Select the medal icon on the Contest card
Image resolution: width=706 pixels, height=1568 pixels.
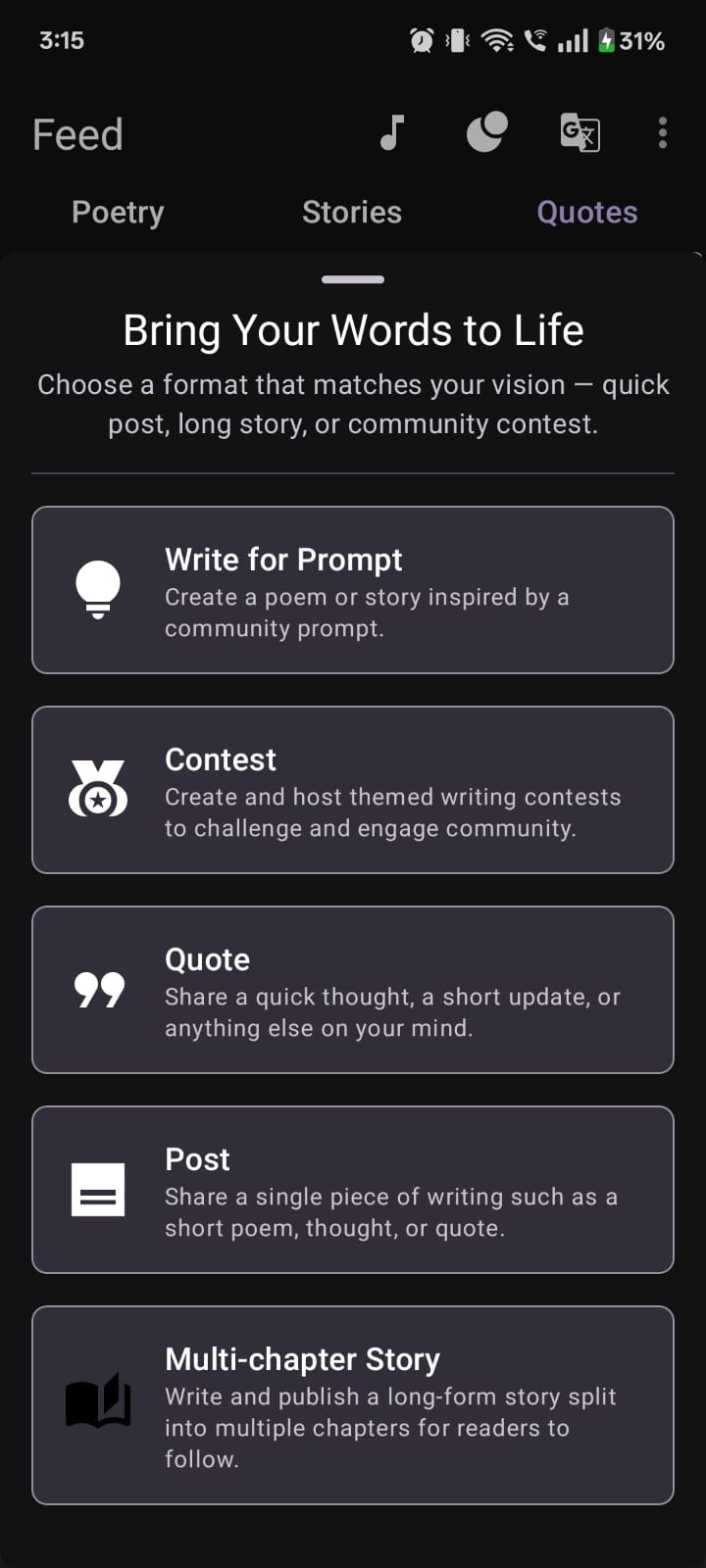click(x=97, y=790)
